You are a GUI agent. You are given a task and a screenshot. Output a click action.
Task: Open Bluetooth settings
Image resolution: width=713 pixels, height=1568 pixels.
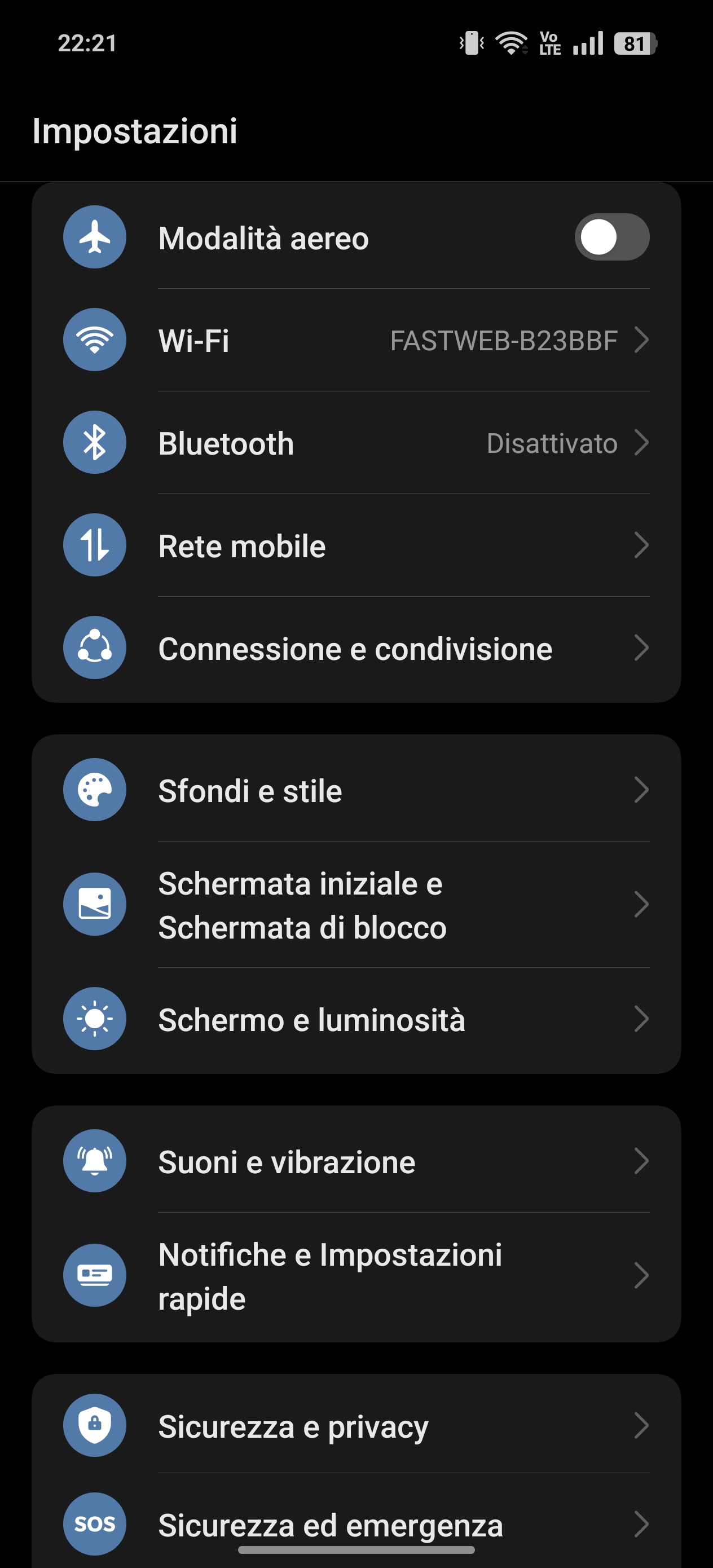pyautogui.click(x=356, y=443)
